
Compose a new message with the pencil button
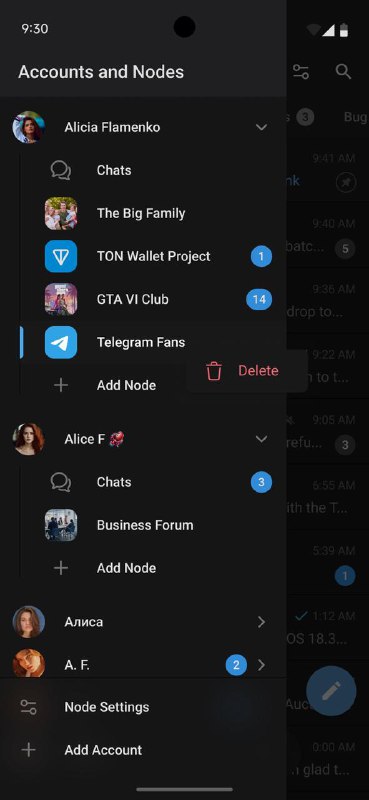pyautogui.click(x=331, y=691)
